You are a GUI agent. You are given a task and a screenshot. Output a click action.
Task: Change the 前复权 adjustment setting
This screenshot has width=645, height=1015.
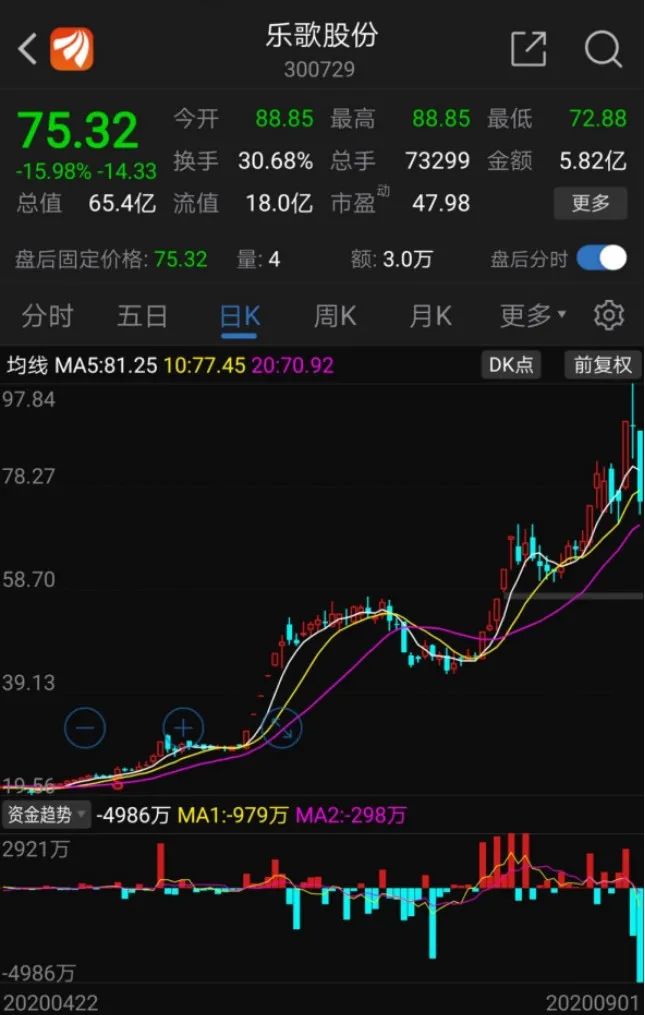602,365
